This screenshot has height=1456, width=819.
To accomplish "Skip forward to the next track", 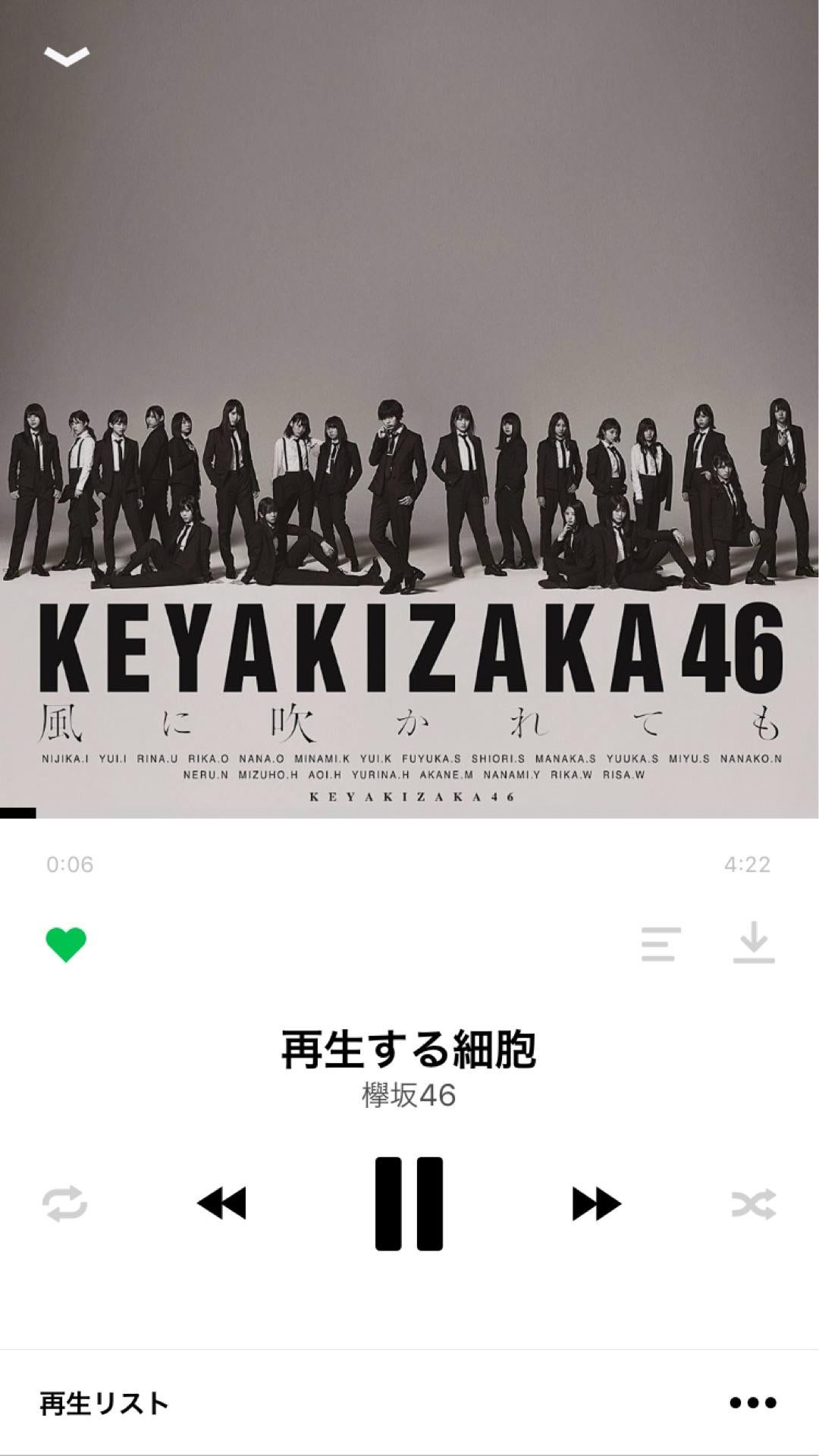I will click(x=596, y=1203).
